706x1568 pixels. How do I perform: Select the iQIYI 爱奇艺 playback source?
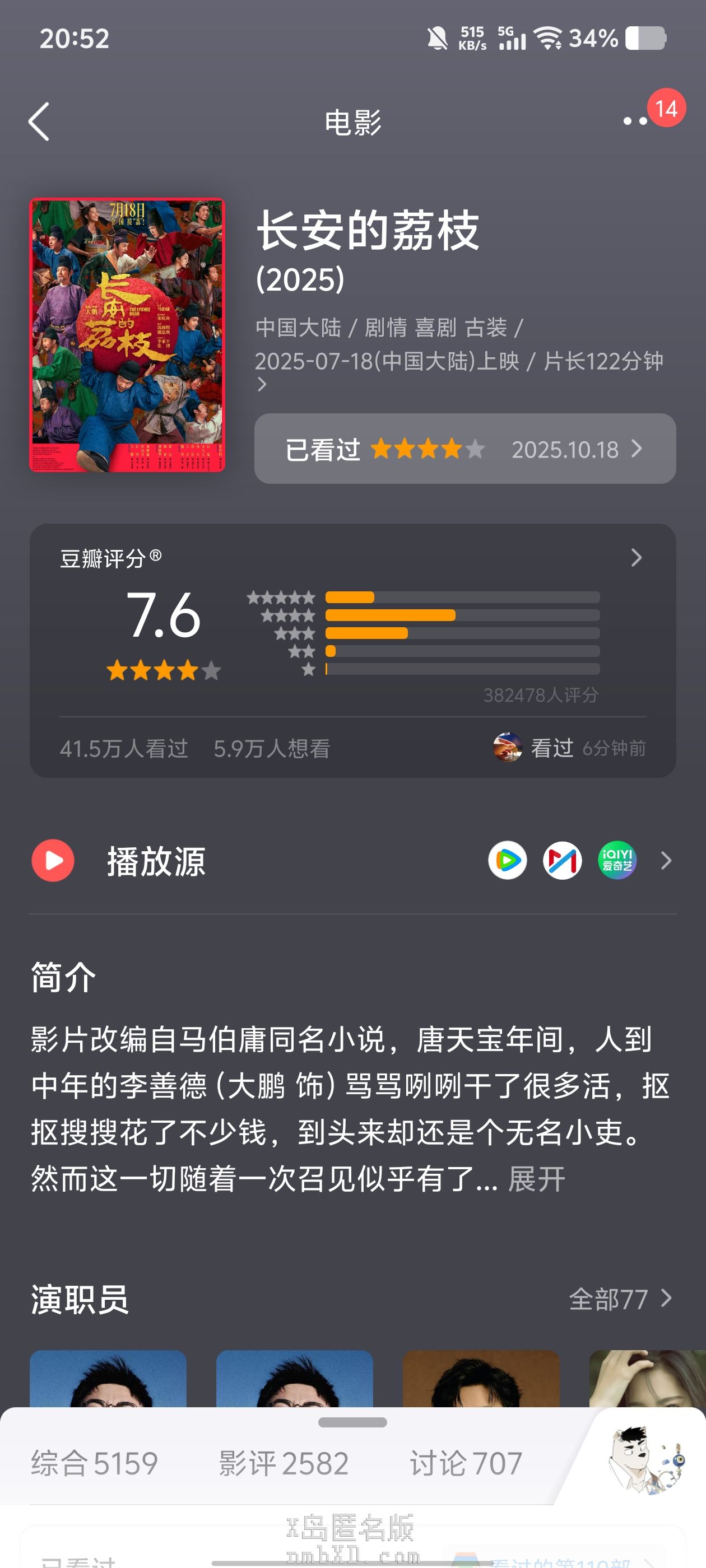tap(617, 861)
